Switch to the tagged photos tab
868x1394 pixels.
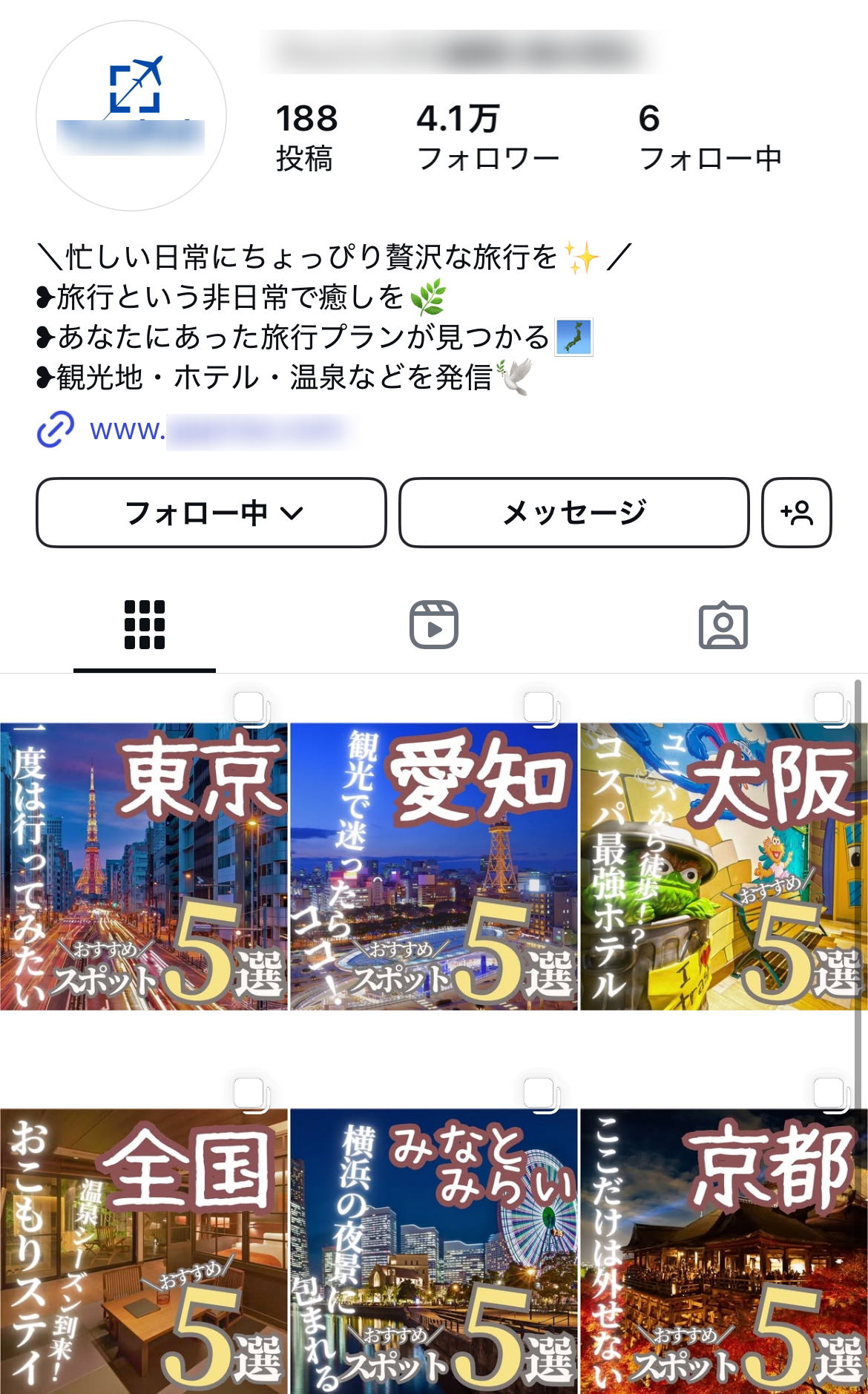pyautogui.click(x=723, y=625)
